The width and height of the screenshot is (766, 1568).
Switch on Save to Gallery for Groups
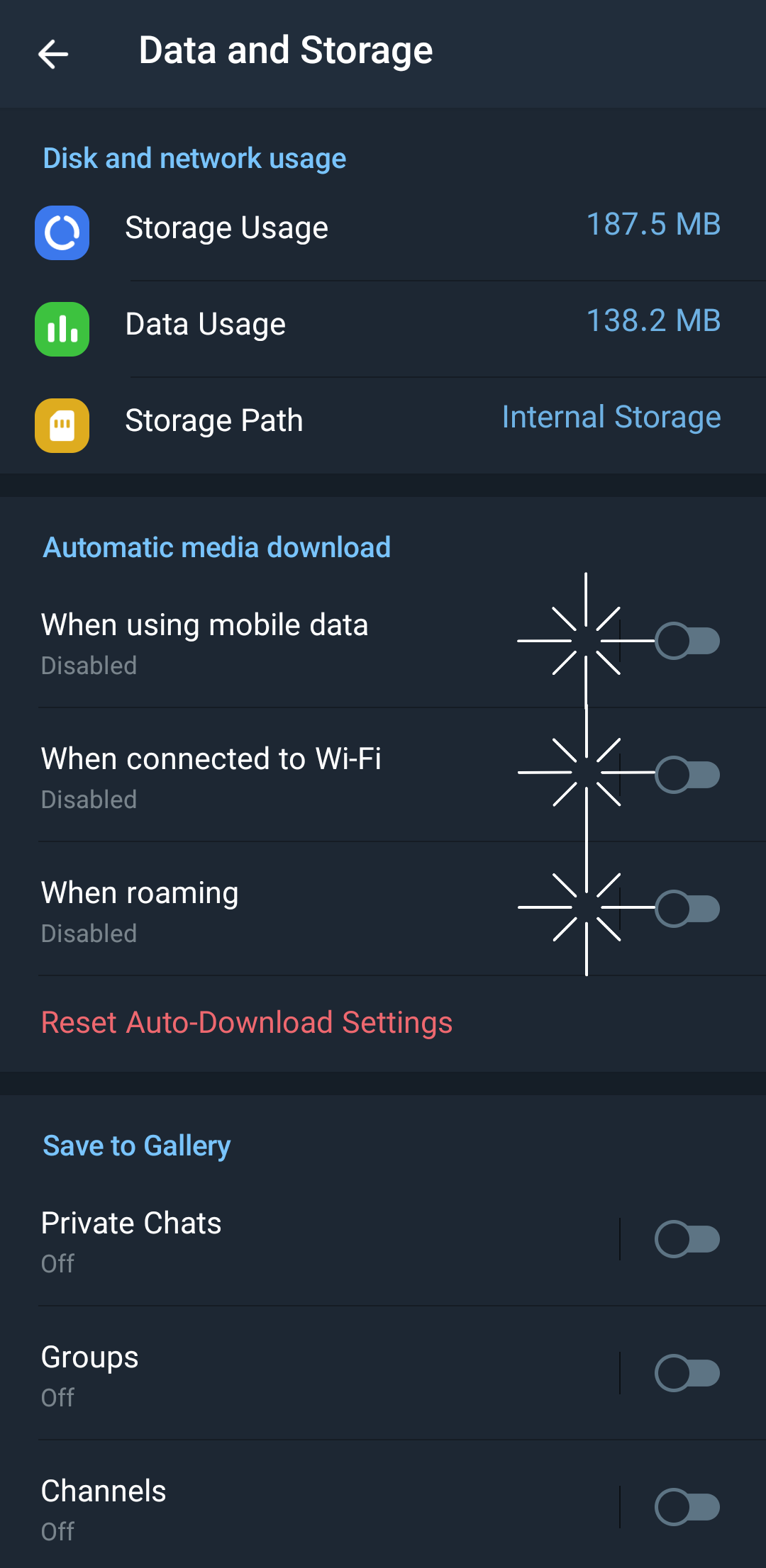pos(686,1373)
